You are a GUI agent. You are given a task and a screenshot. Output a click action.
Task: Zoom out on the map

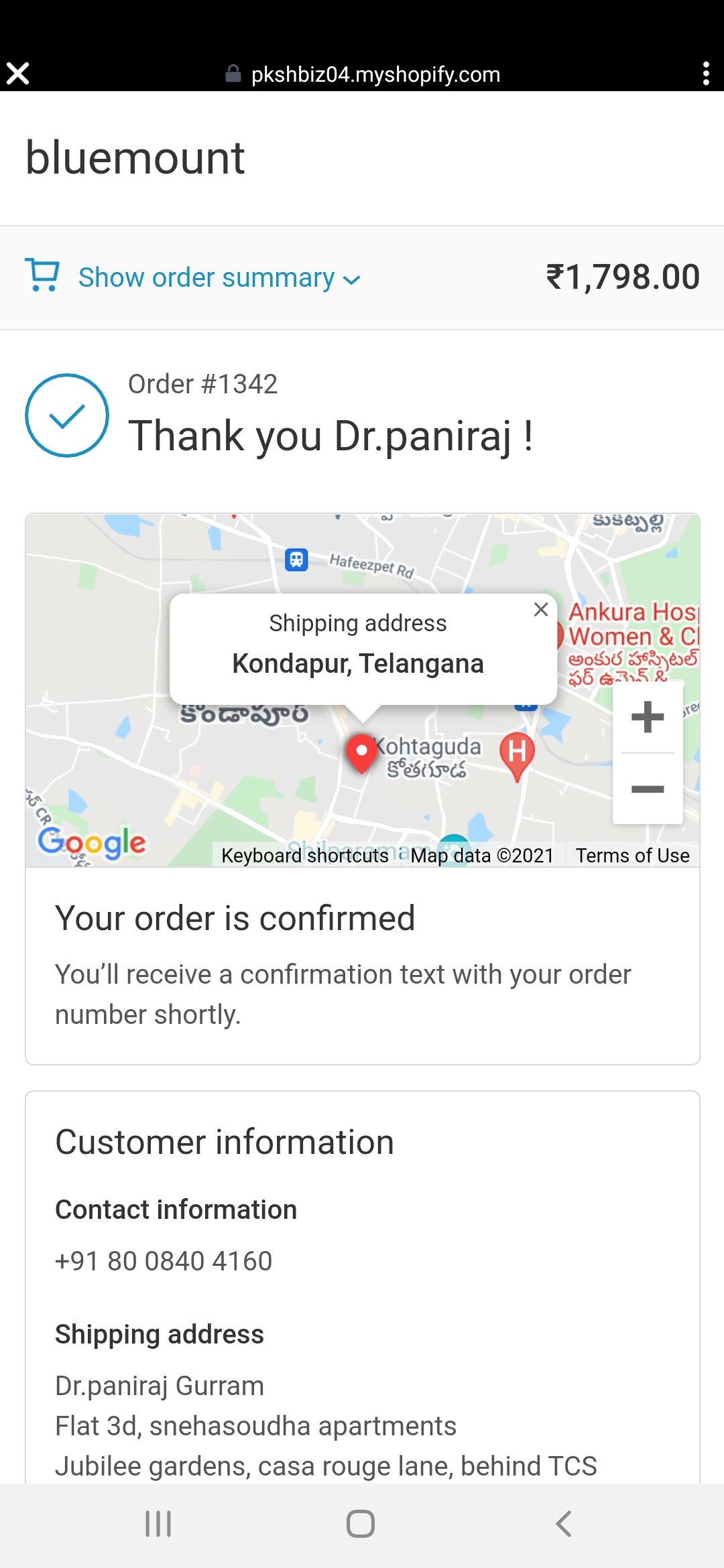click(648, 789)
